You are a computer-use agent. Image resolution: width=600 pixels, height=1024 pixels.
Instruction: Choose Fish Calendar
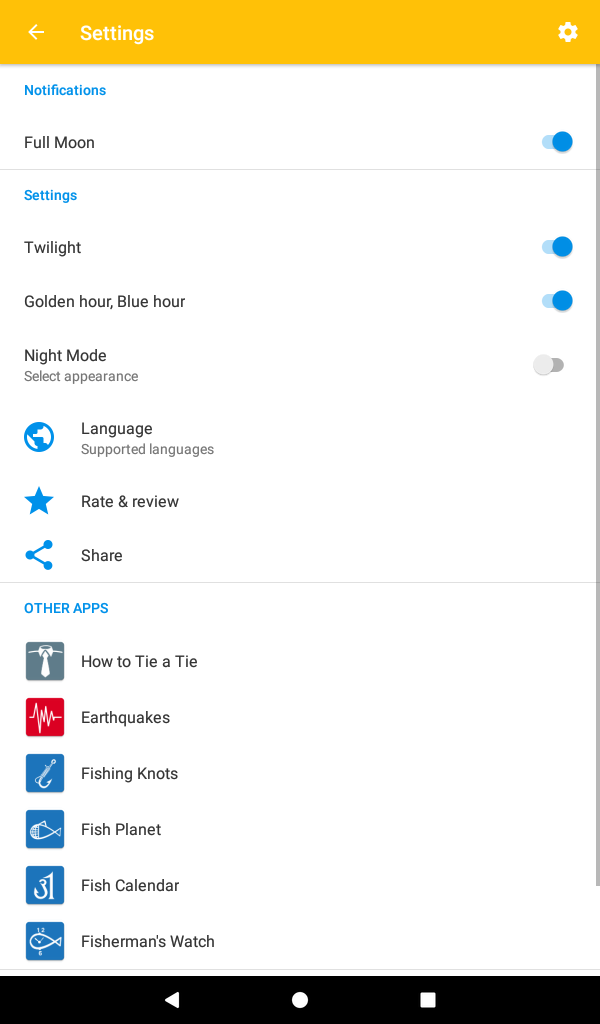[x=300, y=886]
